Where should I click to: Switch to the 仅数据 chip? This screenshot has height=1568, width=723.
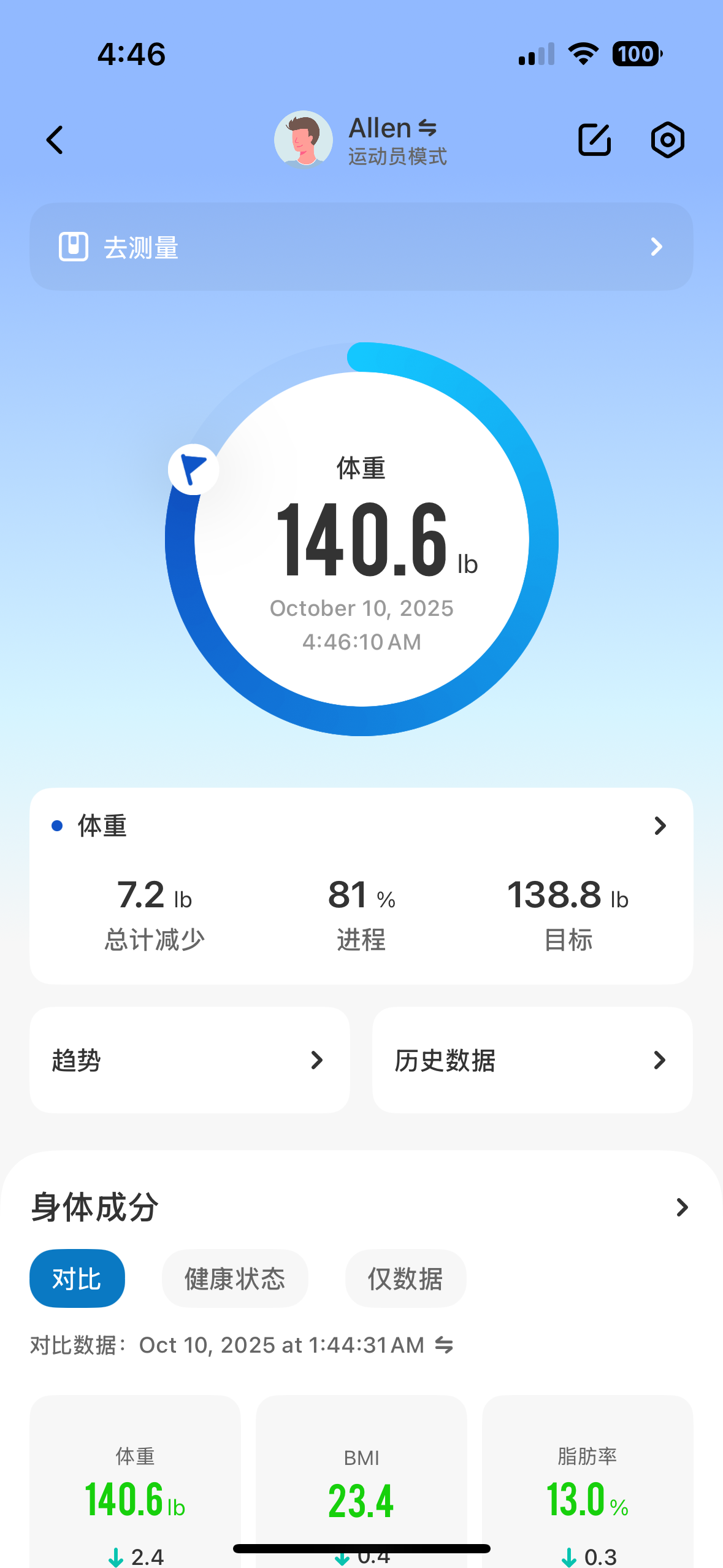(x=405, y=1278)
